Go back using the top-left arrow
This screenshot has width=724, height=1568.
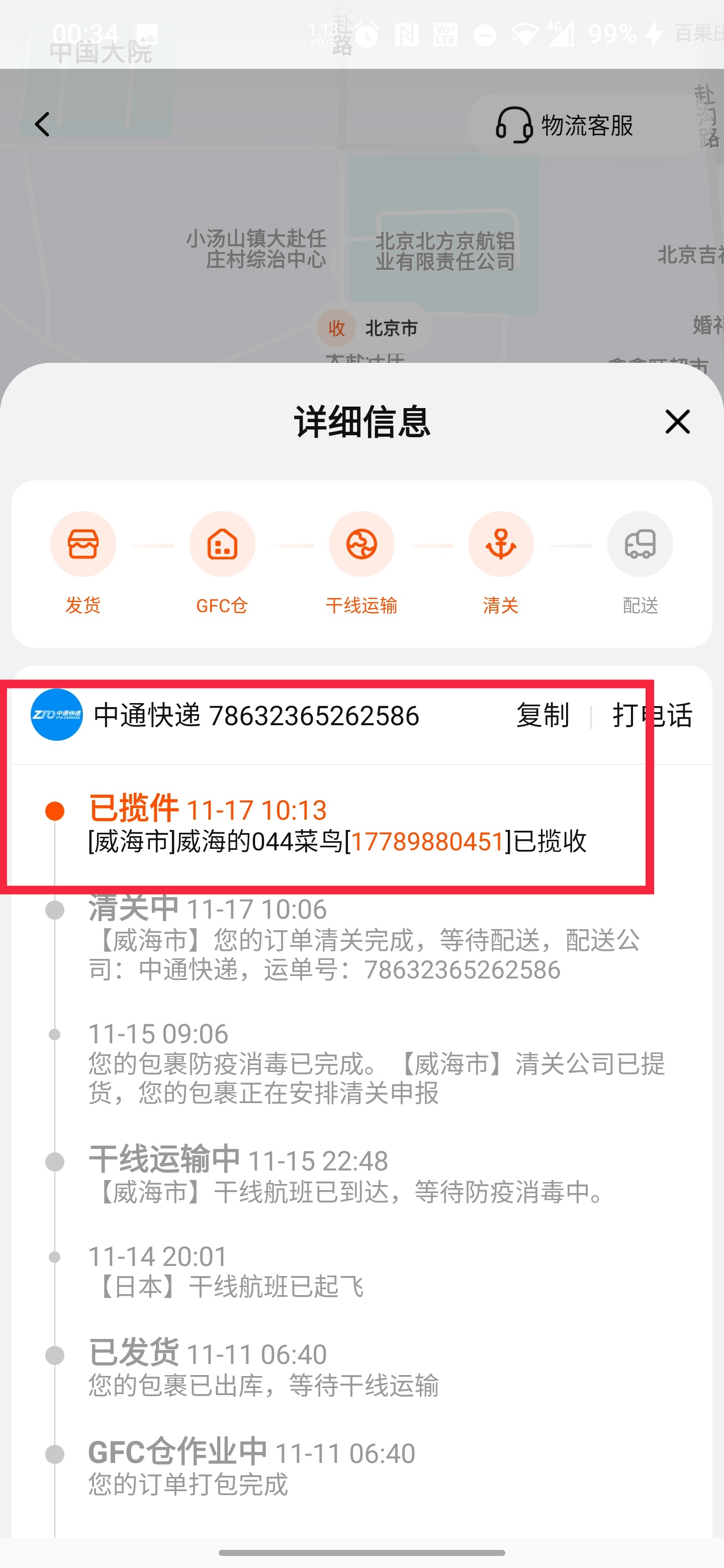click(x=42, y=125)
